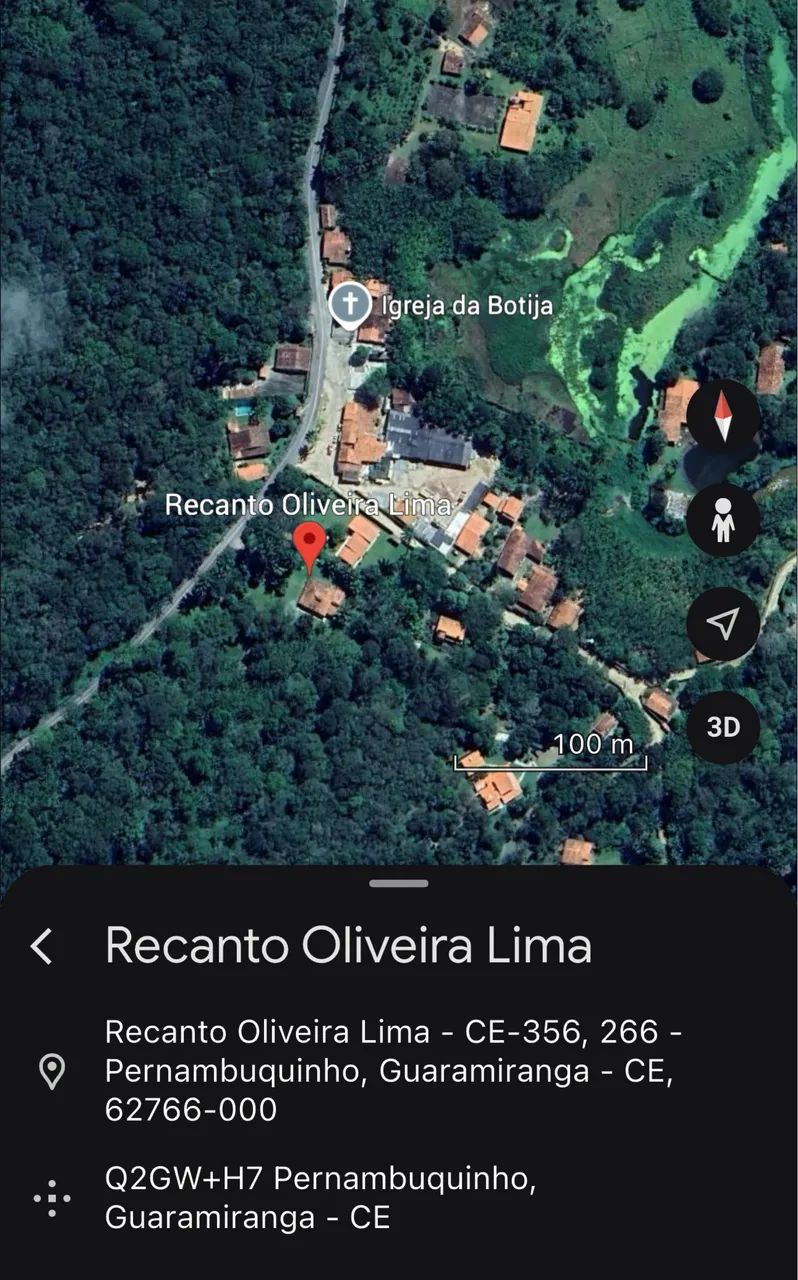This screenshot has height=1280, width=798.
Task: Open the Recanto Oliveira Lima title heading
Action: 348,944
